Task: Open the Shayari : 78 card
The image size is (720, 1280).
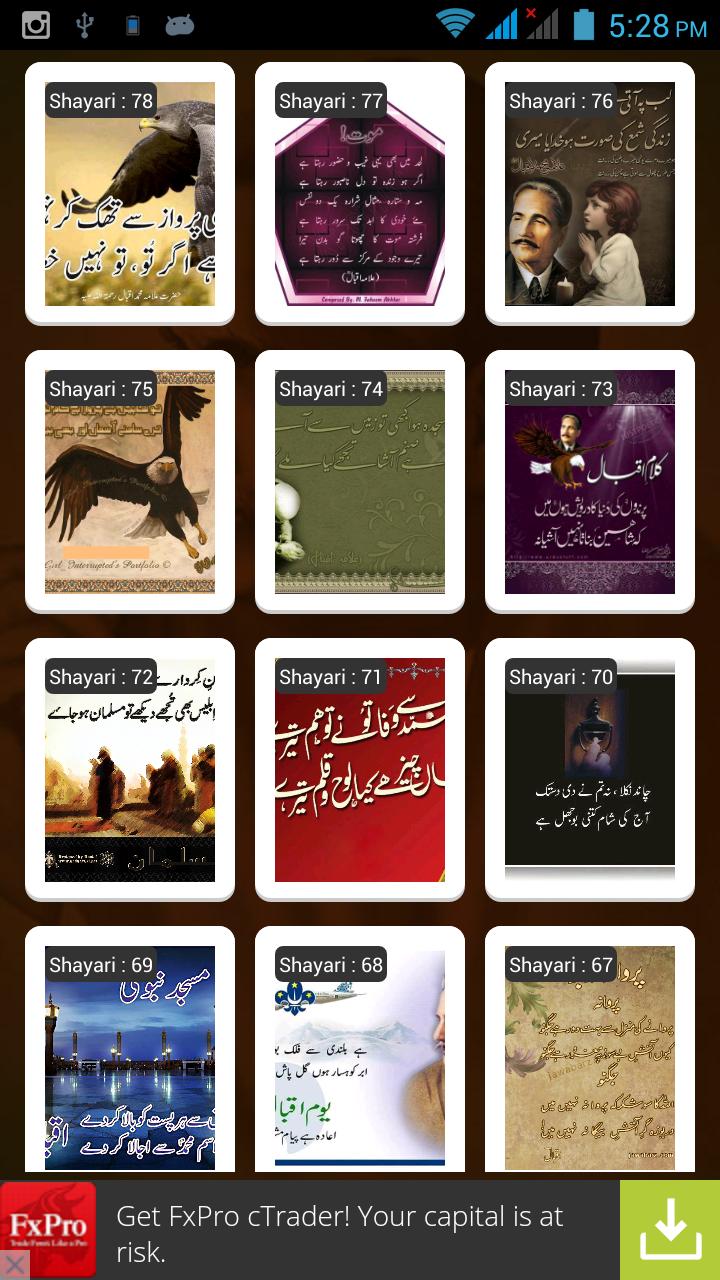Action: point(130,194)
